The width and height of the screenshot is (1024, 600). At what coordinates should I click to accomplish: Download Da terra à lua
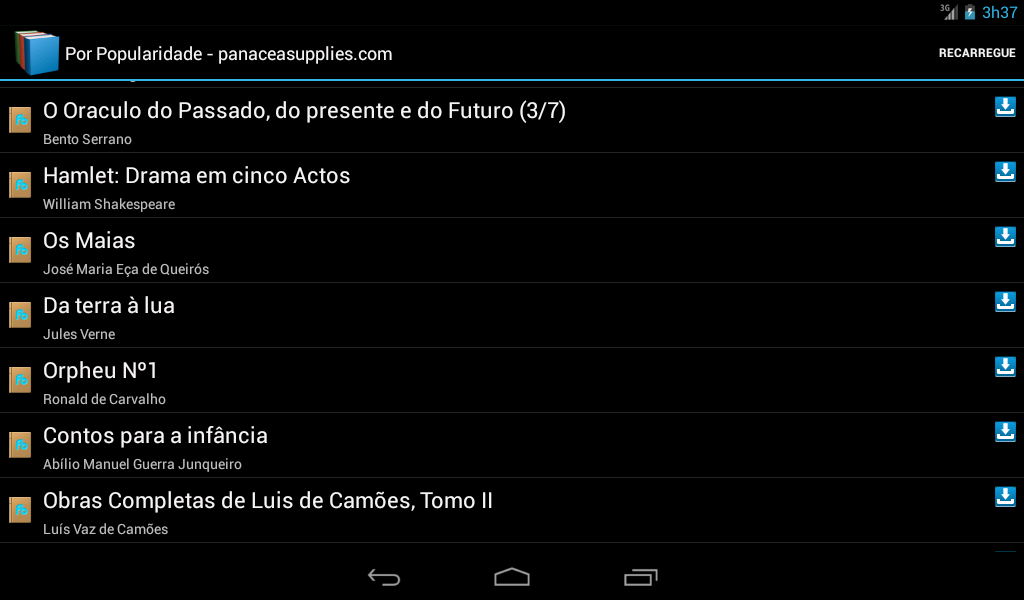[x=1005, y=302]
